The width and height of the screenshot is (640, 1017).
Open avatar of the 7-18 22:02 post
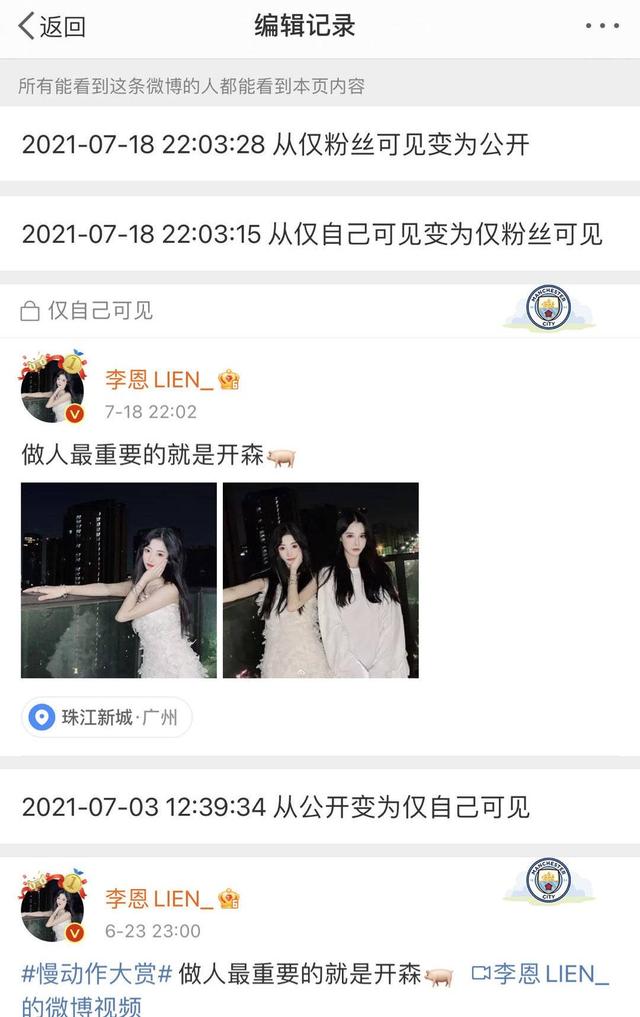click(x=53, y=386)
